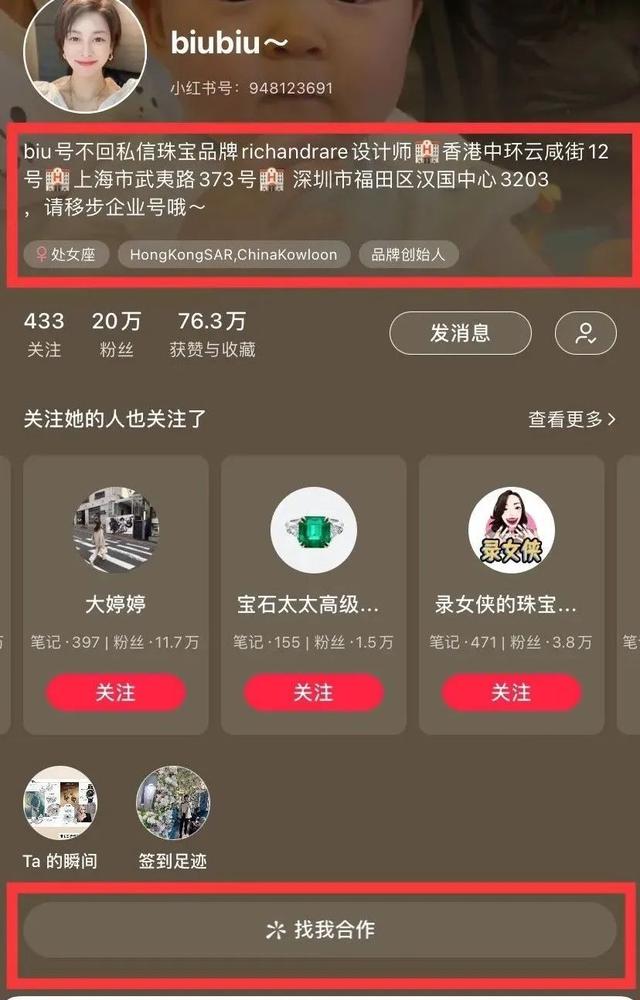Open 查看更多 to see more accounts
640x1000 pixels.
(571, 419)
